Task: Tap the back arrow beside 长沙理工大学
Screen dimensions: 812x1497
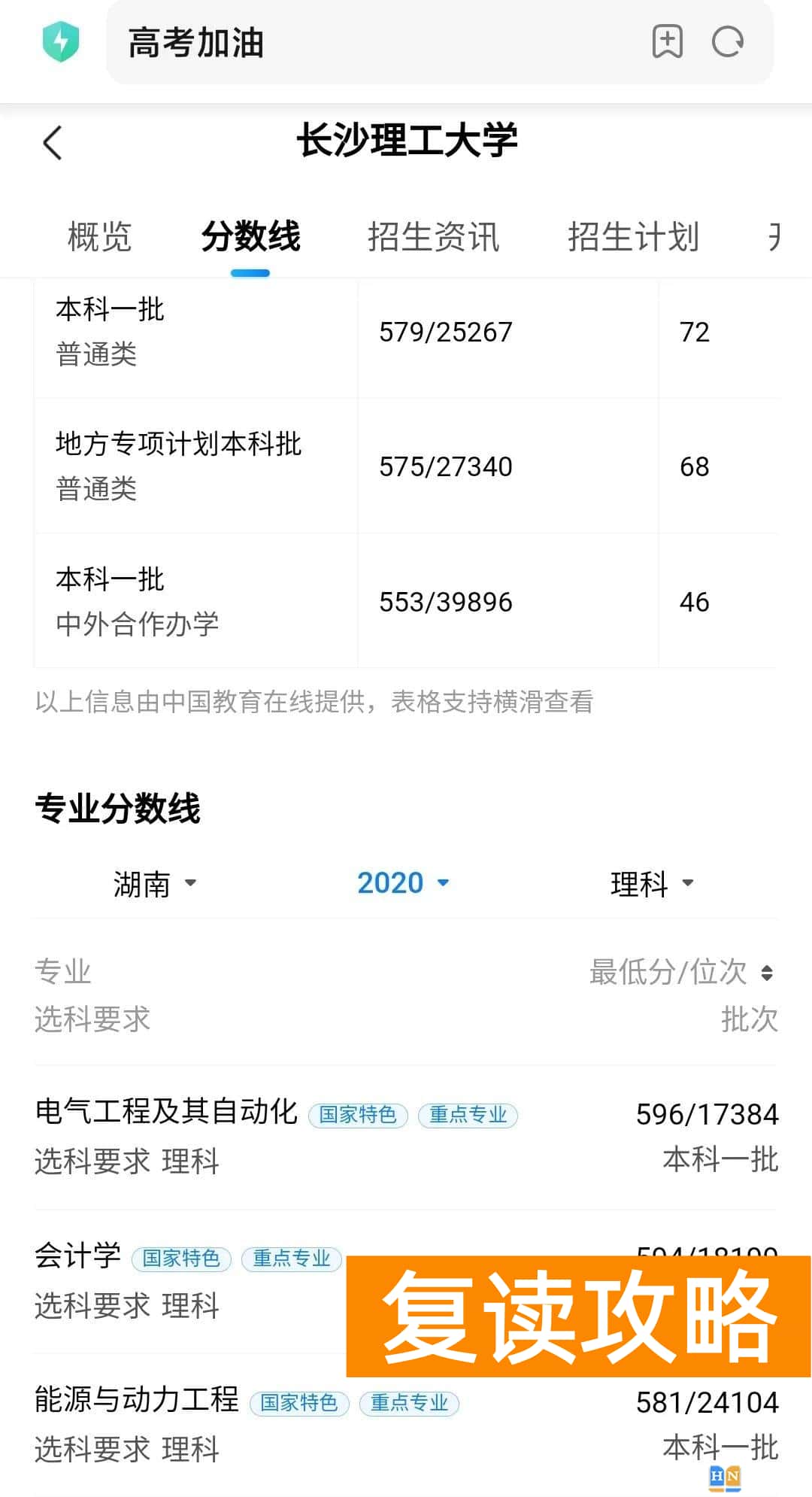Action: point(53,143)
